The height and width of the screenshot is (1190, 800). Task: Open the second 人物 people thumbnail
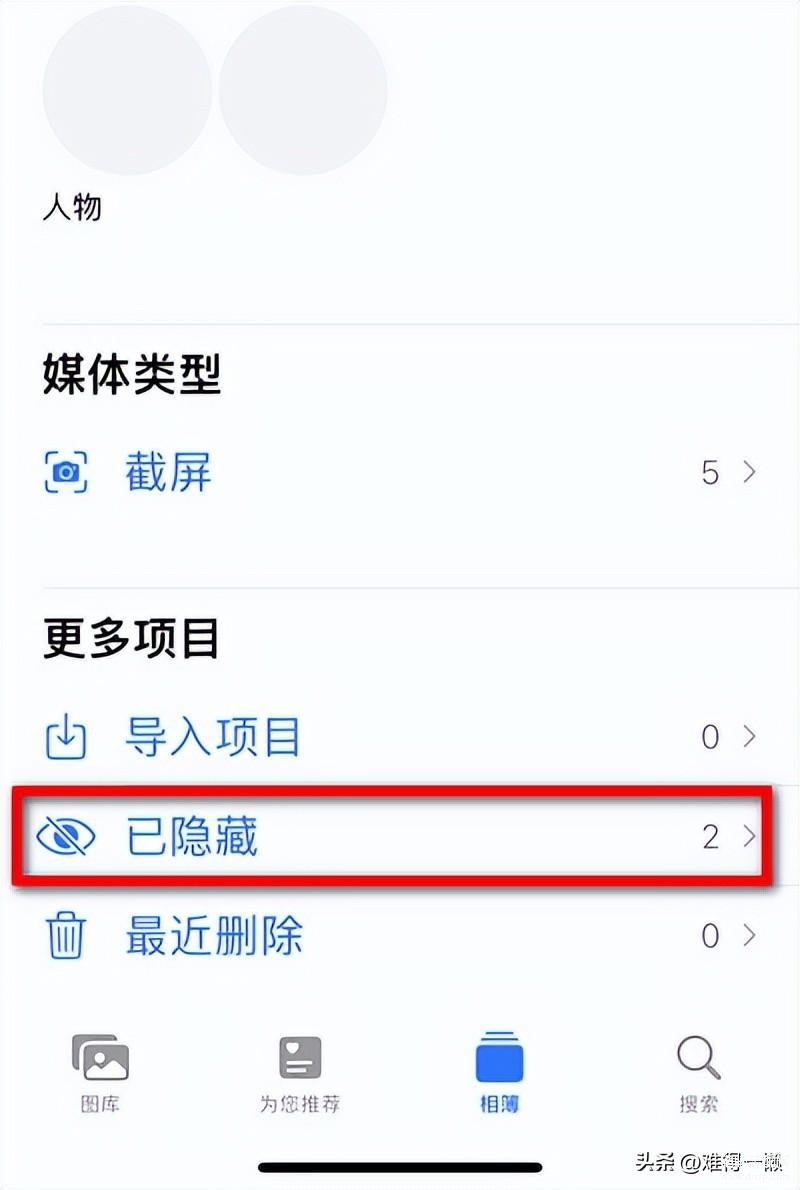(x=302, y=90)
